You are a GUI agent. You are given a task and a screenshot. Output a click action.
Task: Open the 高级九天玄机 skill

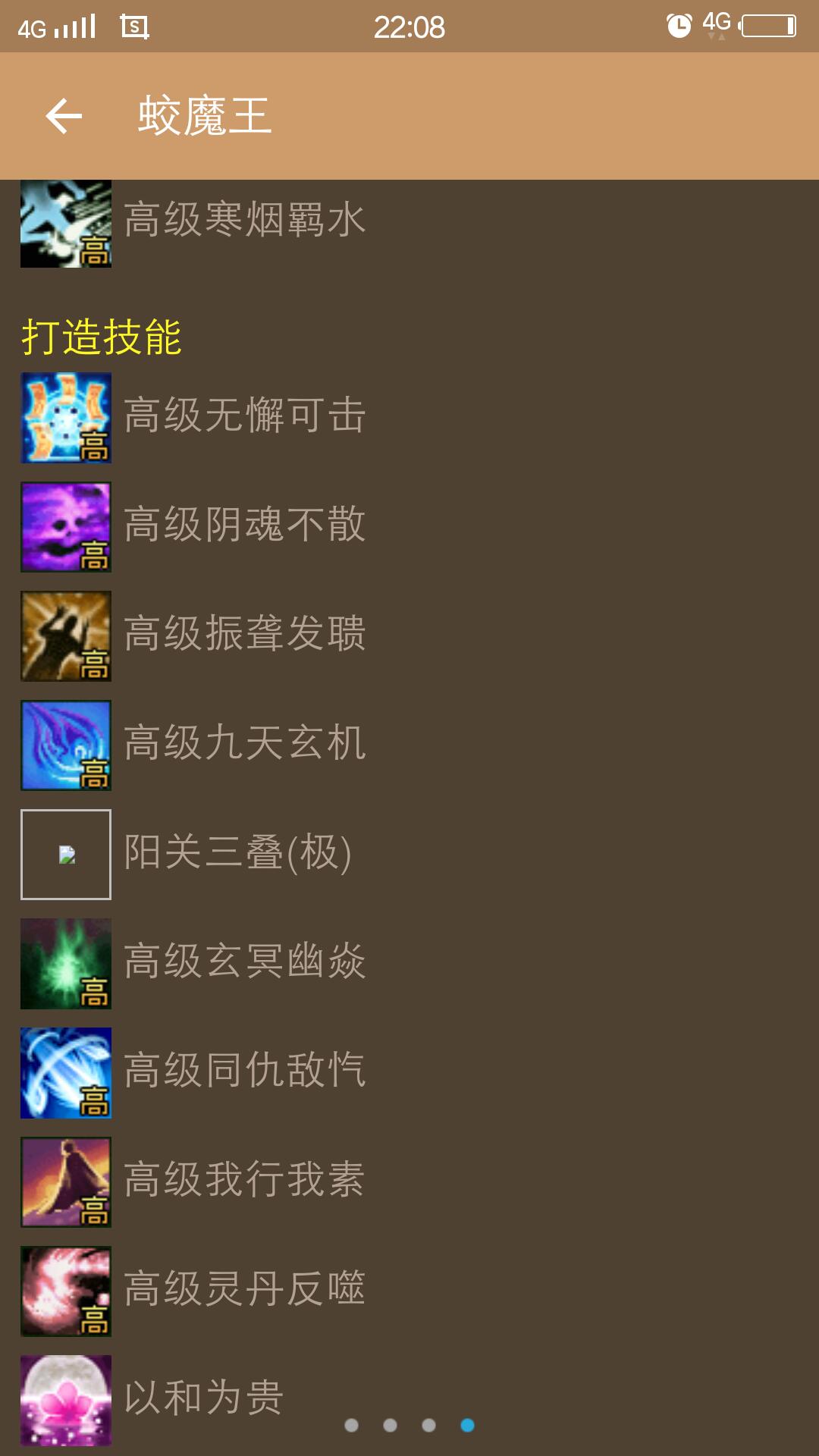[x=244, y=744]
